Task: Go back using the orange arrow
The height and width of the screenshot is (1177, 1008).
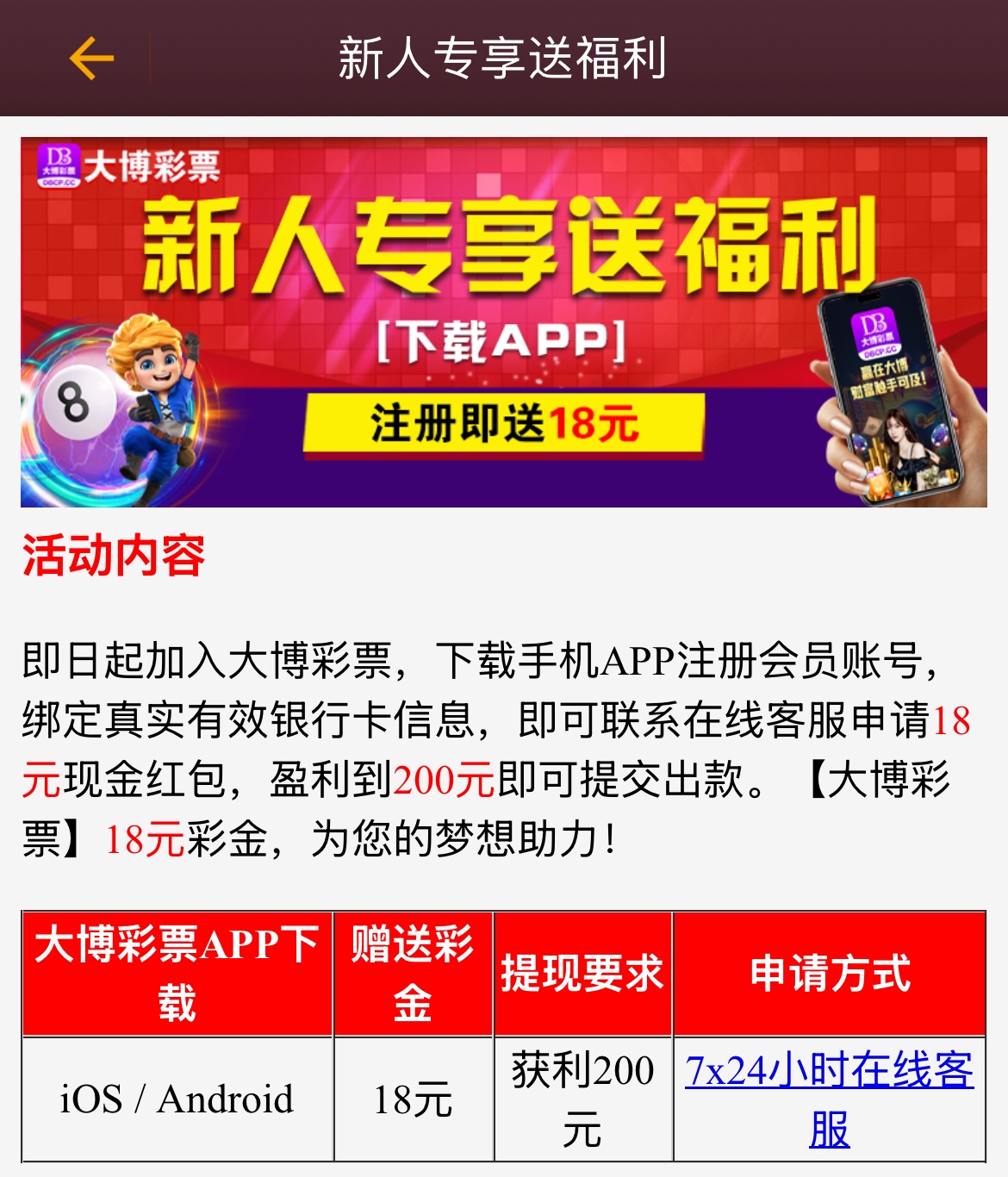Action: [91, 59]
